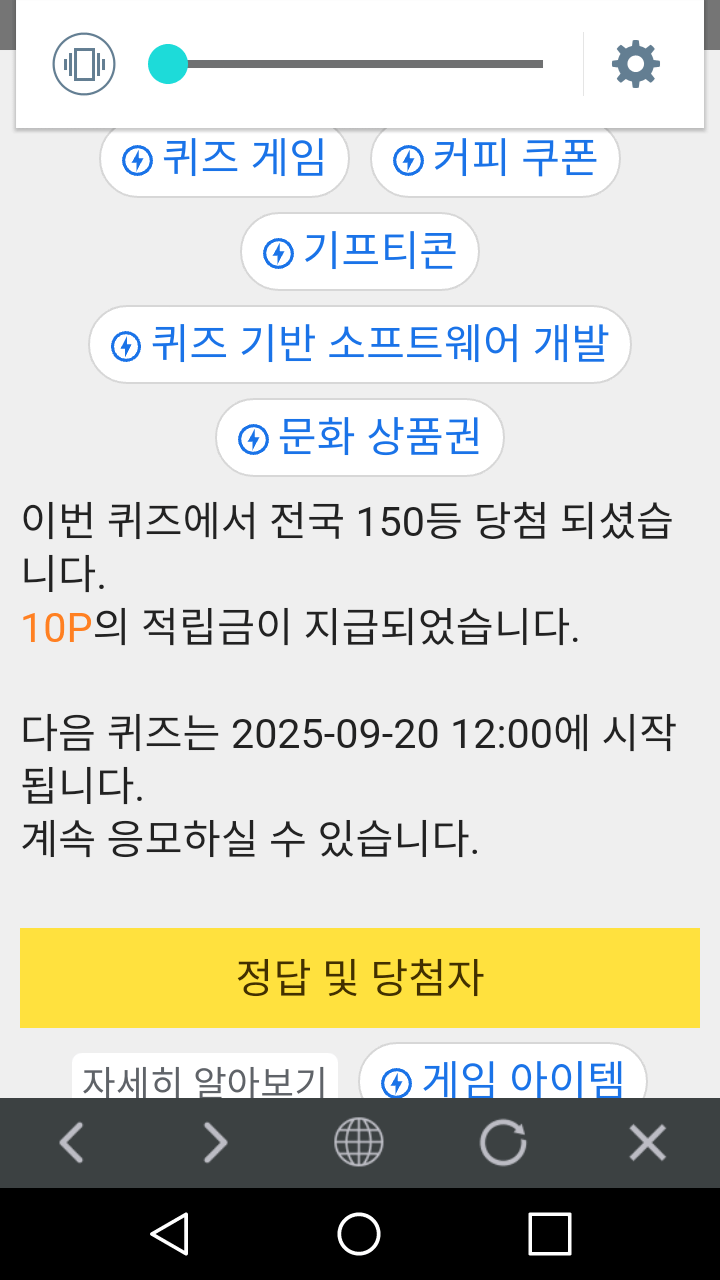The width and height of the screenshot is (720, 1280).
Task: Choose the 문화 상품권 chip
Action: click(x=360, y=438)
